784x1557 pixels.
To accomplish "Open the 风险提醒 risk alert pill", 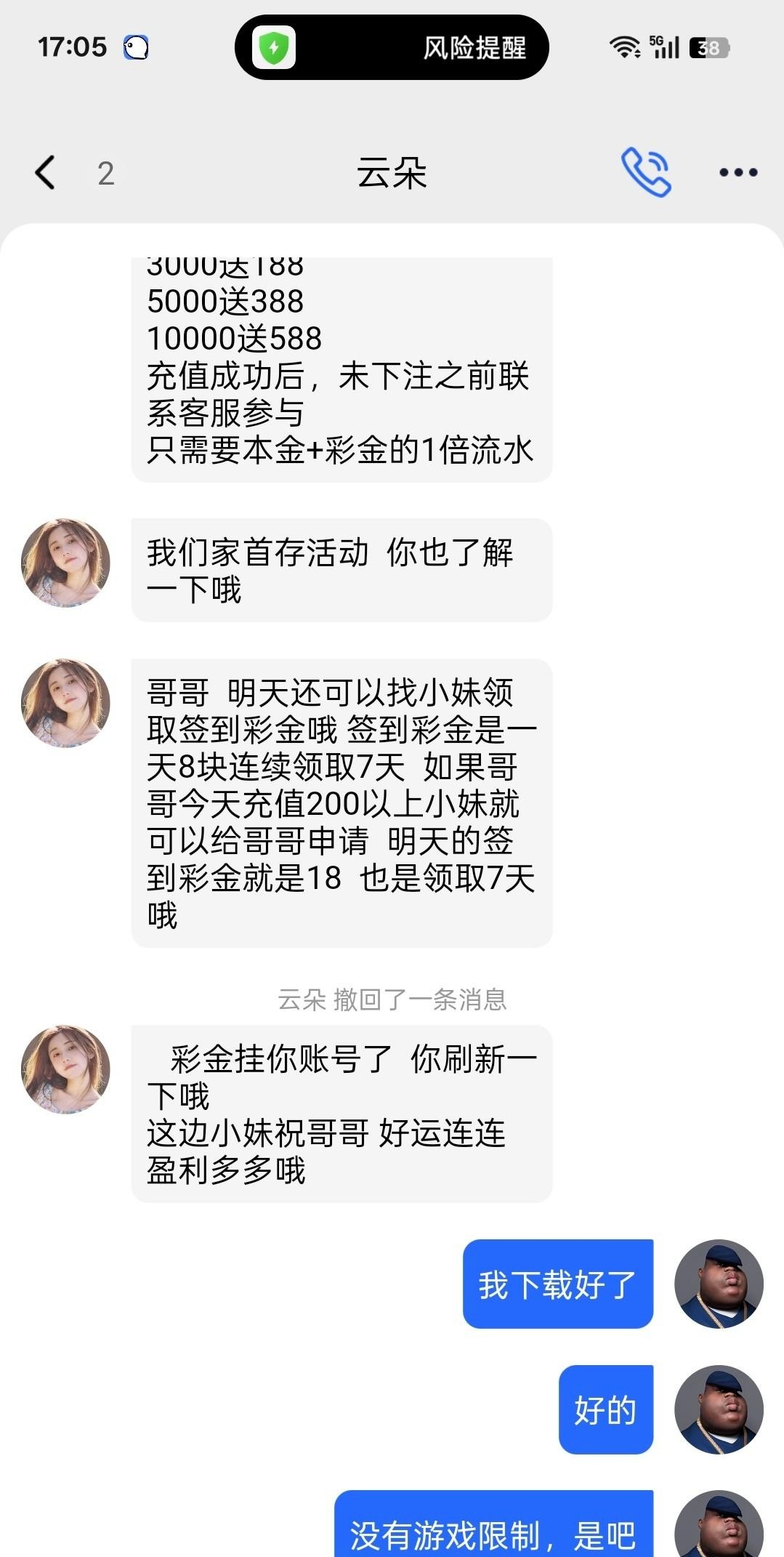I will (x=392, y=48).
